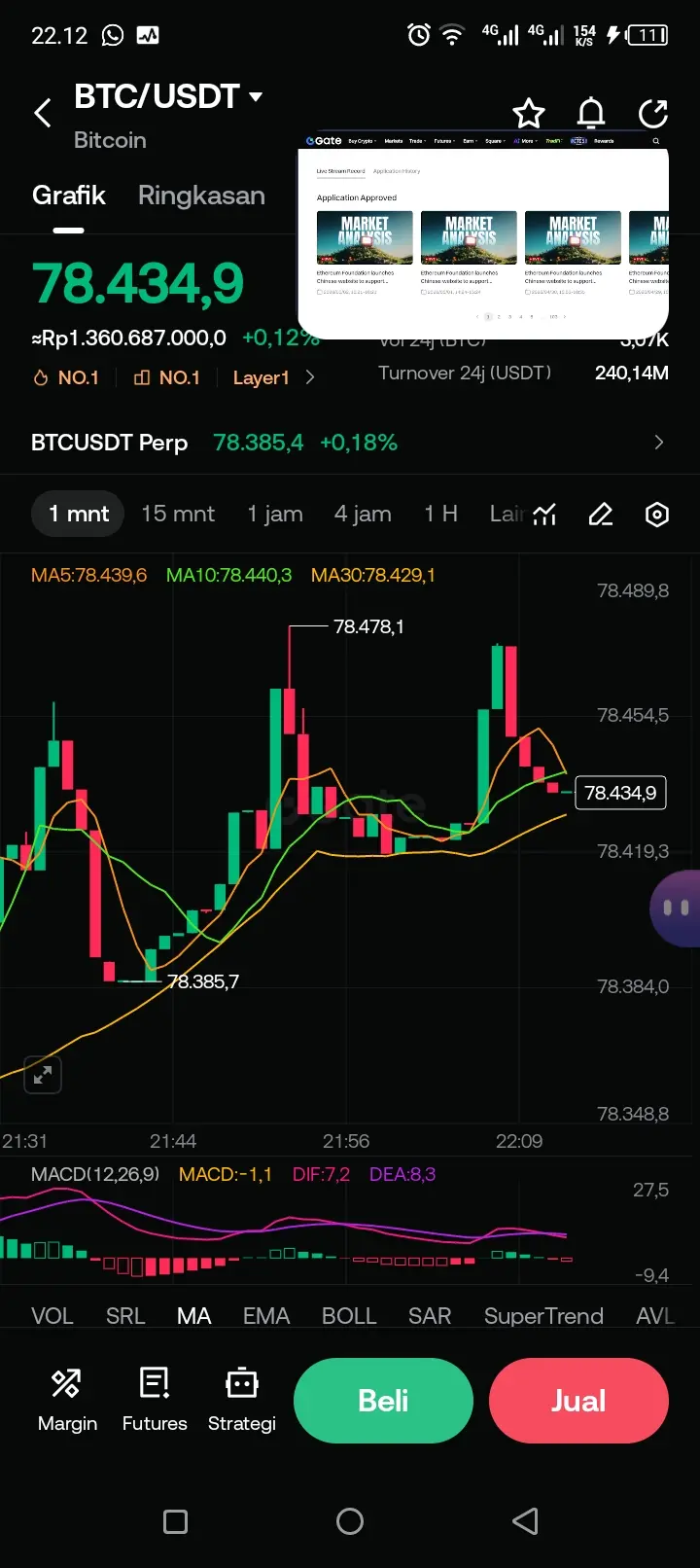Tap the green Beli button
Viewport: 700px width, 1568px height.
(383, 1401)
